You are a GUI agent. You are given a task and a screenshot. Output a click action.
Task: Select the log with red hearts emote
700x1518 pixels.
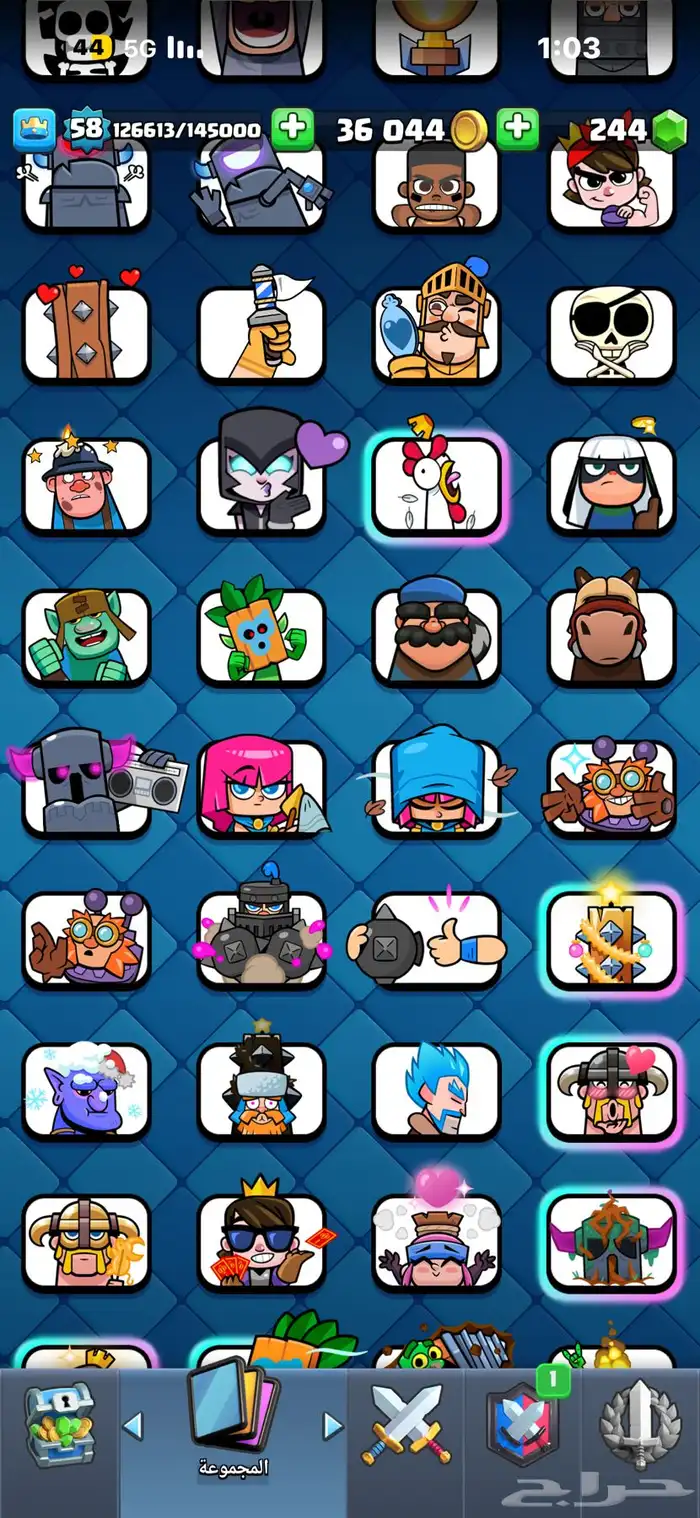tap(86, 328)
